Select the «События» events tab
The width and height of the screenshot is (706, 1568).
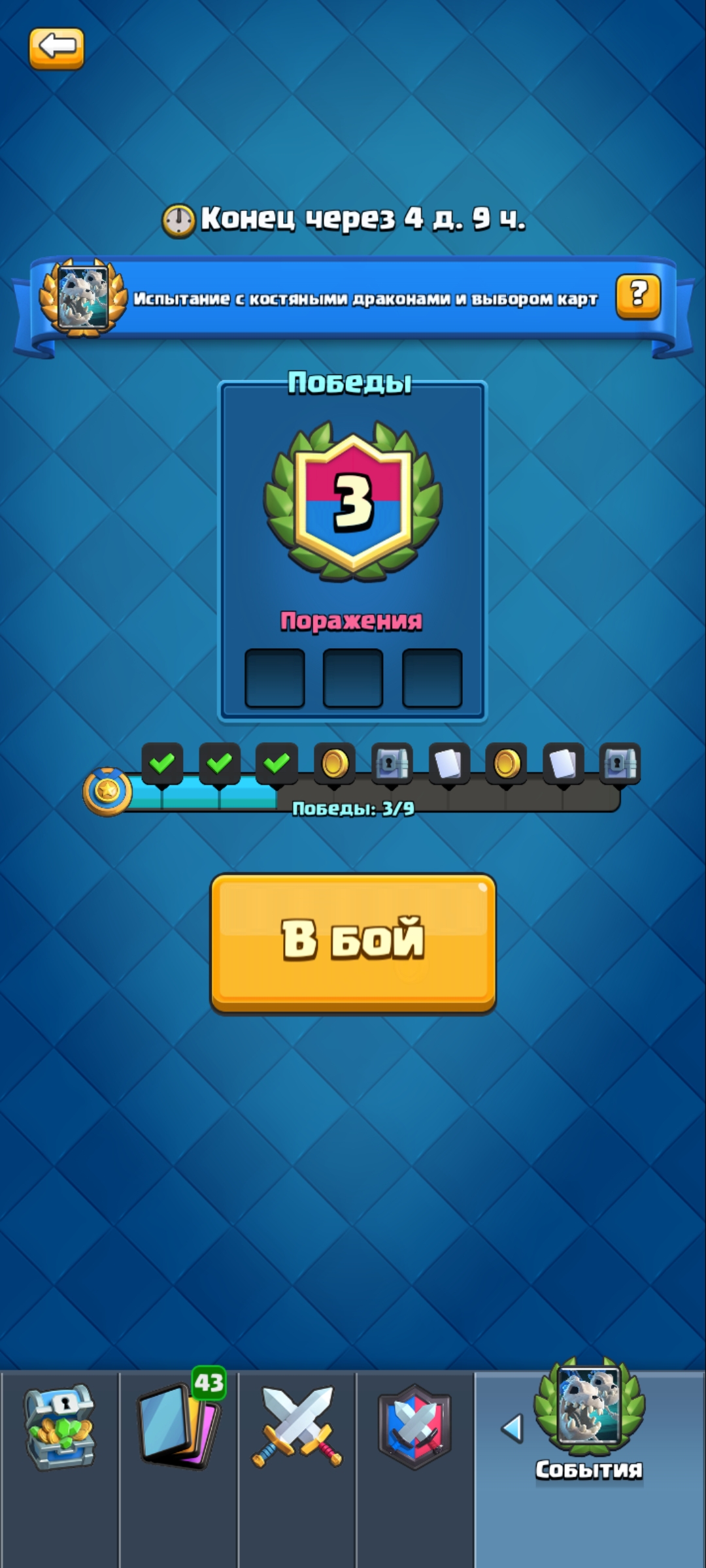coord(590,1424)
